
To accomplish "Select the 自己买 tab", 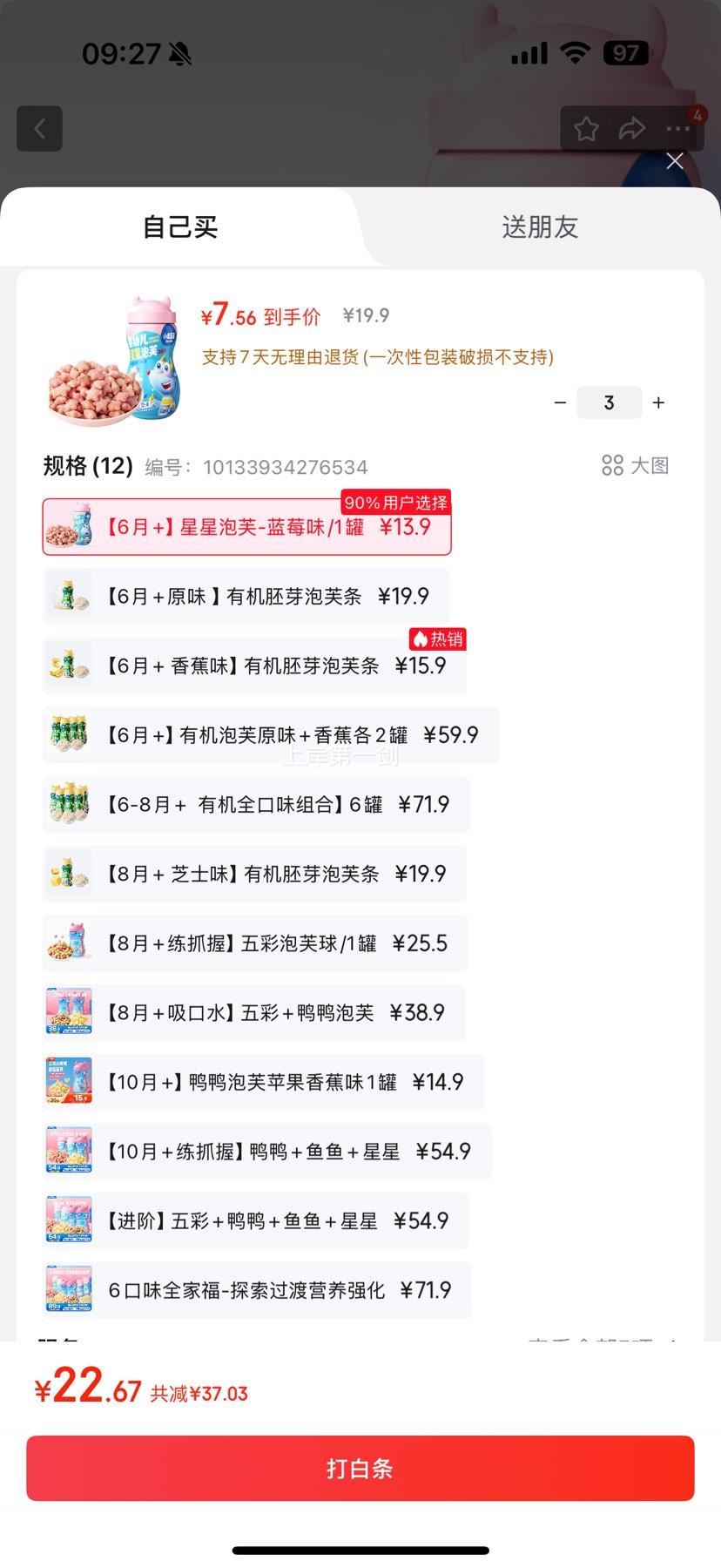I will tap(180, 227).
